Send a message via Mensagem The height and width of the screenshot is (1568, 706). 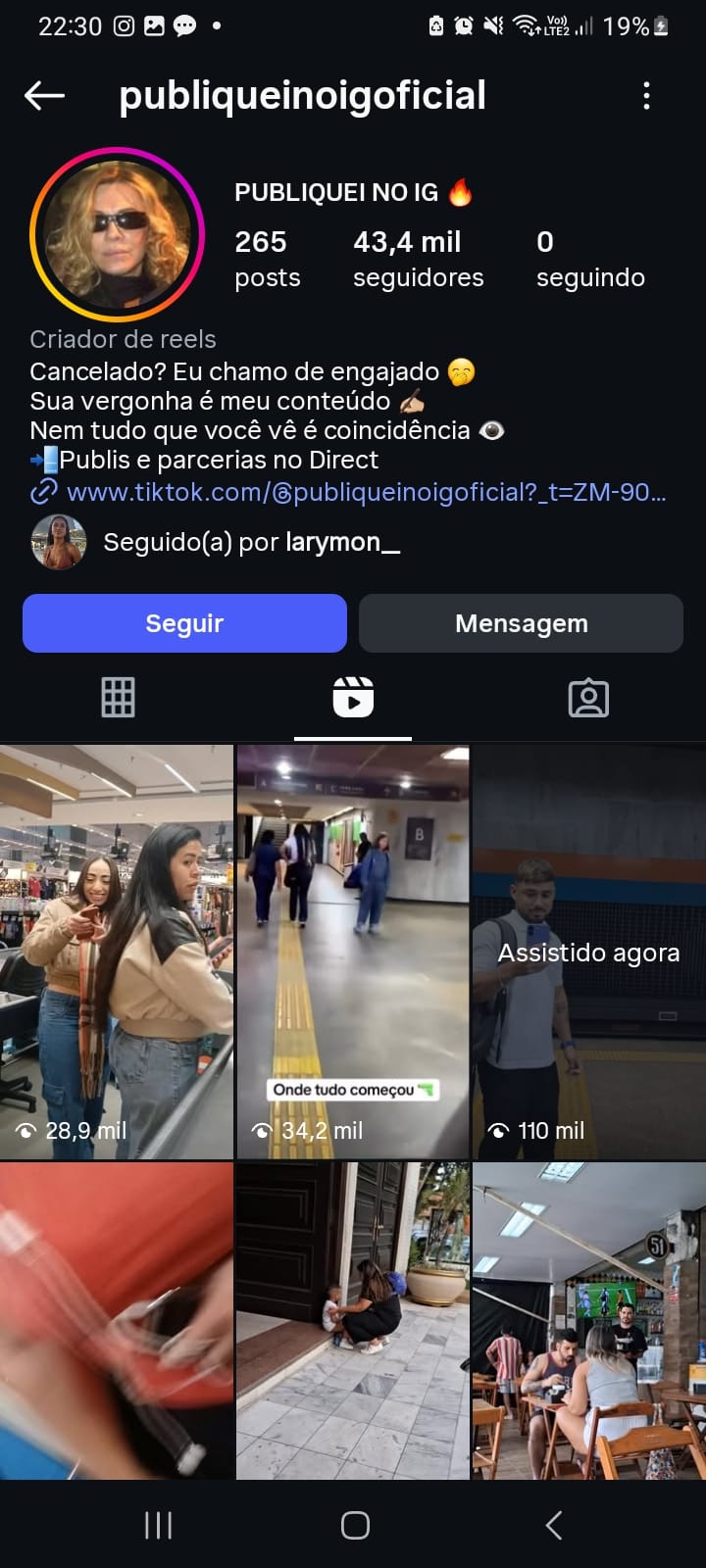click(521, 623)
